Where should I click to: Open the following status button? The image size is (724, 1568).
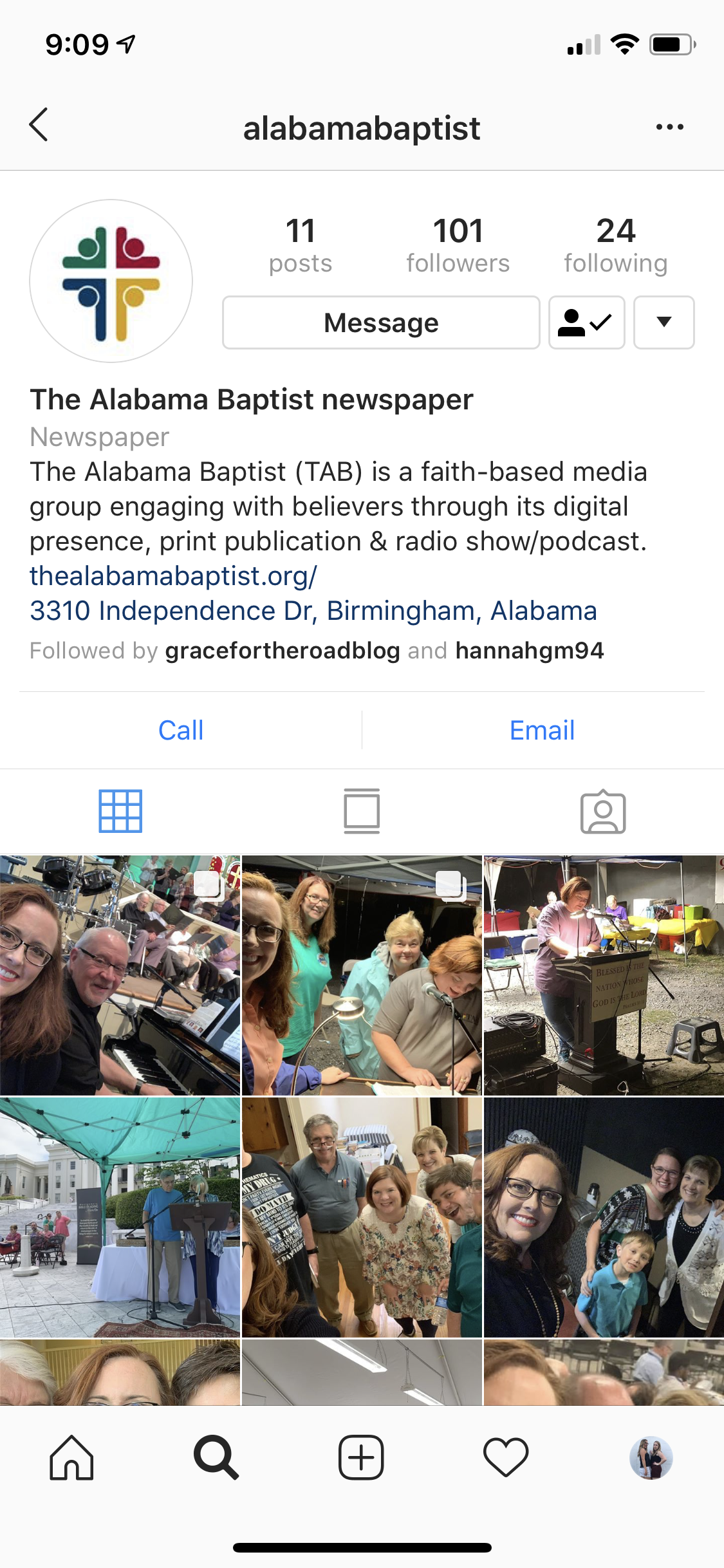586,322
